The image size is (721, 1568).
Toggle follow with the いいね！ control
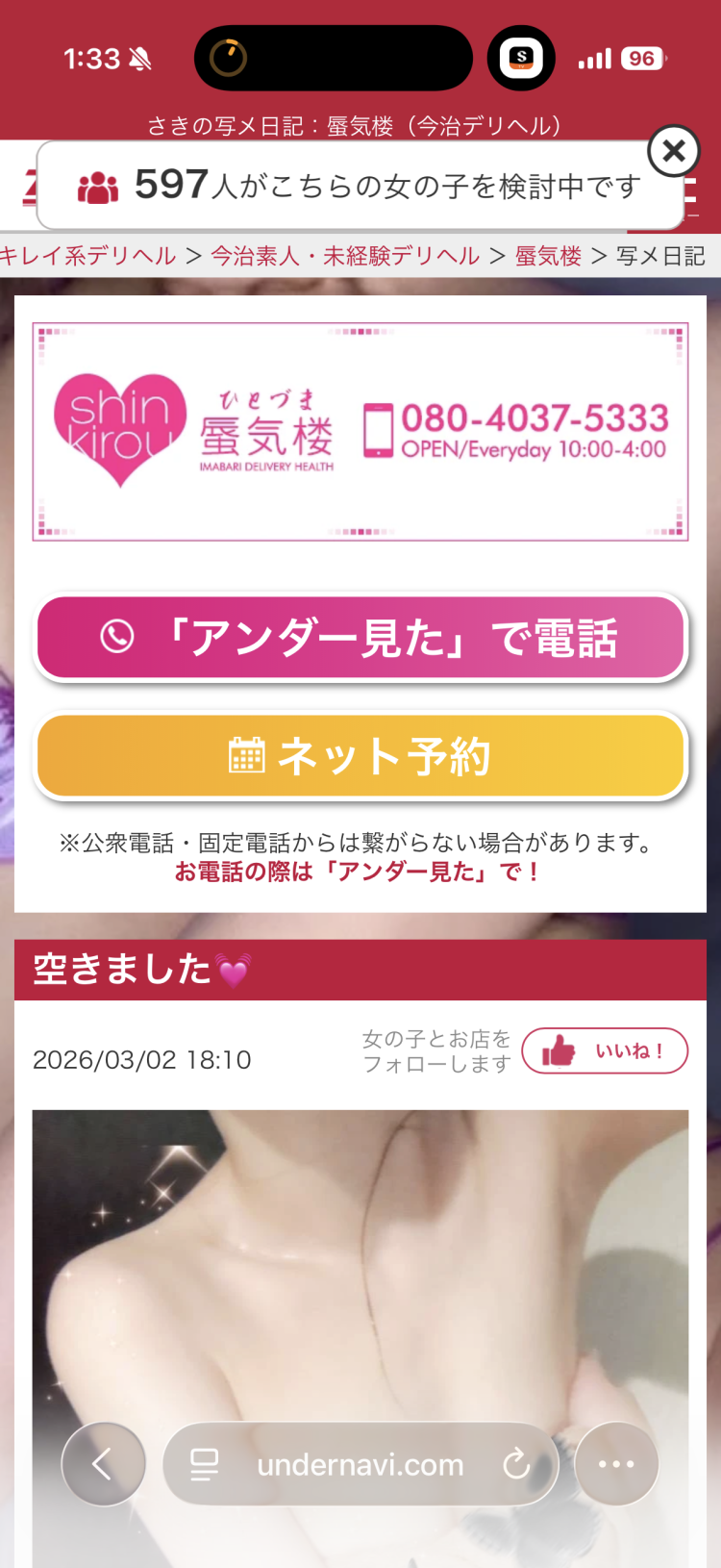pyautogui.click(x=604, y=1051)
